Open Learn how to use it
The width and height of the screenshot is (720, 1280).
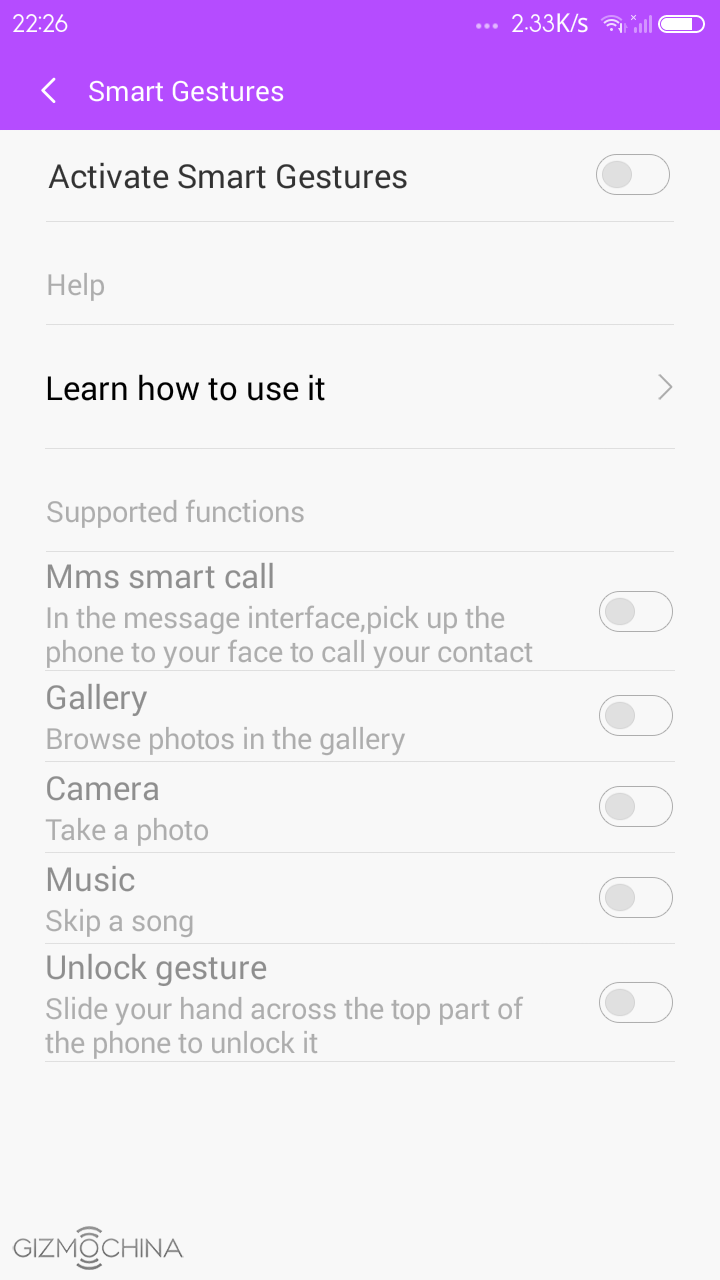360,388
